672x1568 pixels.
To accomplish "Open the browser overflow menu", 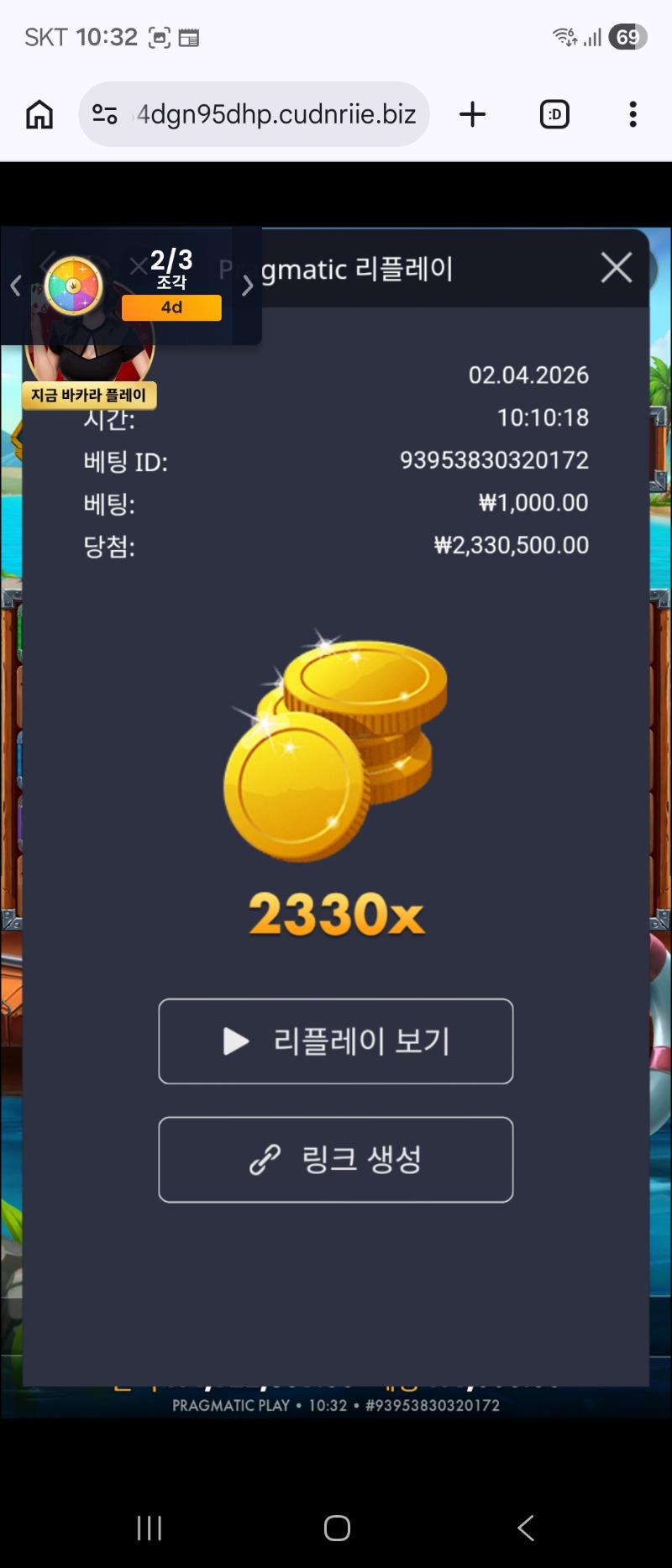I will pyautogui.click(x=633, y=114).
